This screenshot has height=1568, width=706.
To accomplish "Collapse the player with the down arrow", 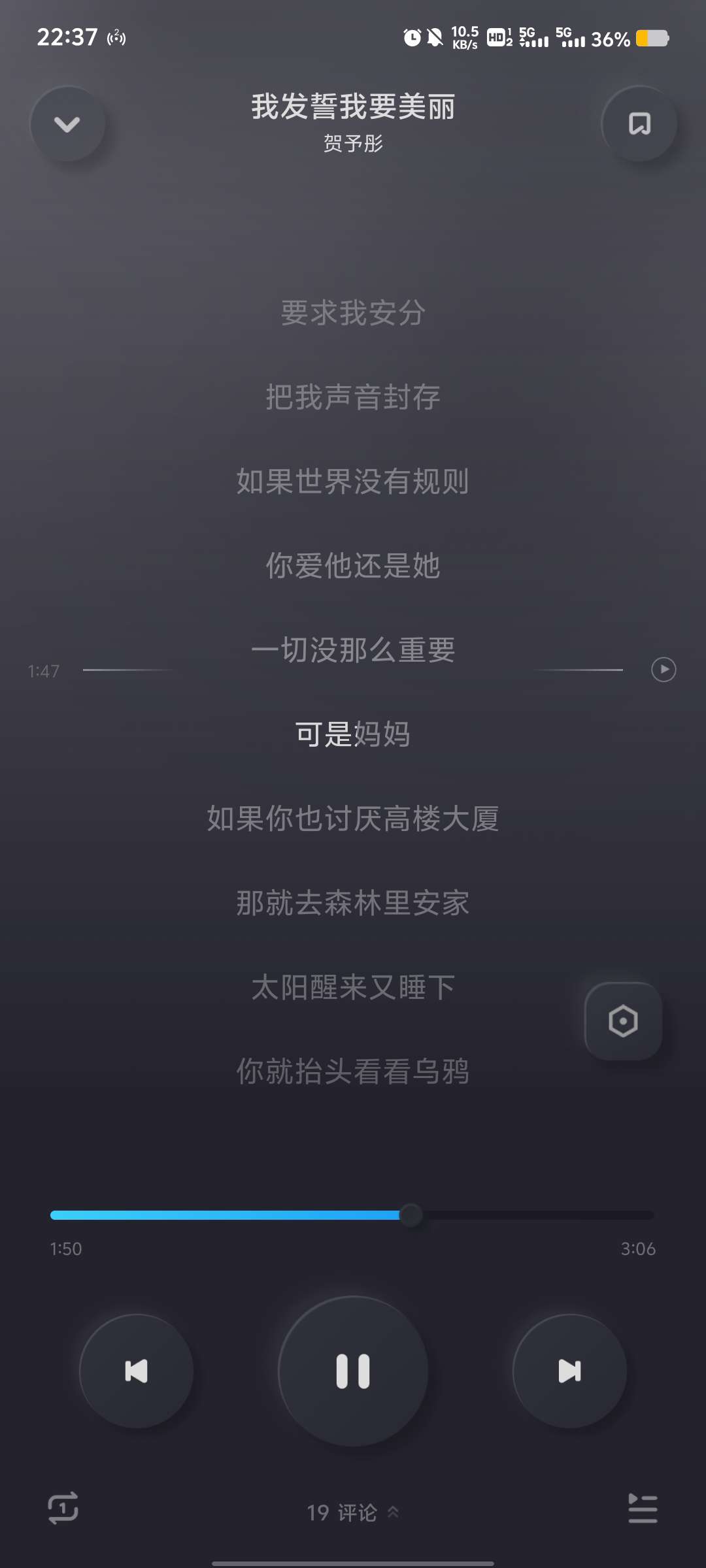I will (67, 124).
